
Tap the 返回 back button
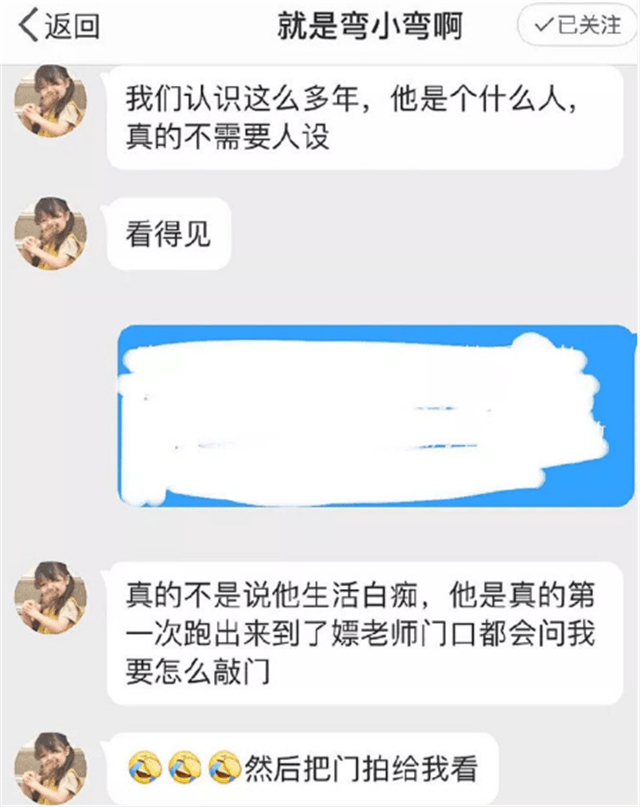coord(58,27)
